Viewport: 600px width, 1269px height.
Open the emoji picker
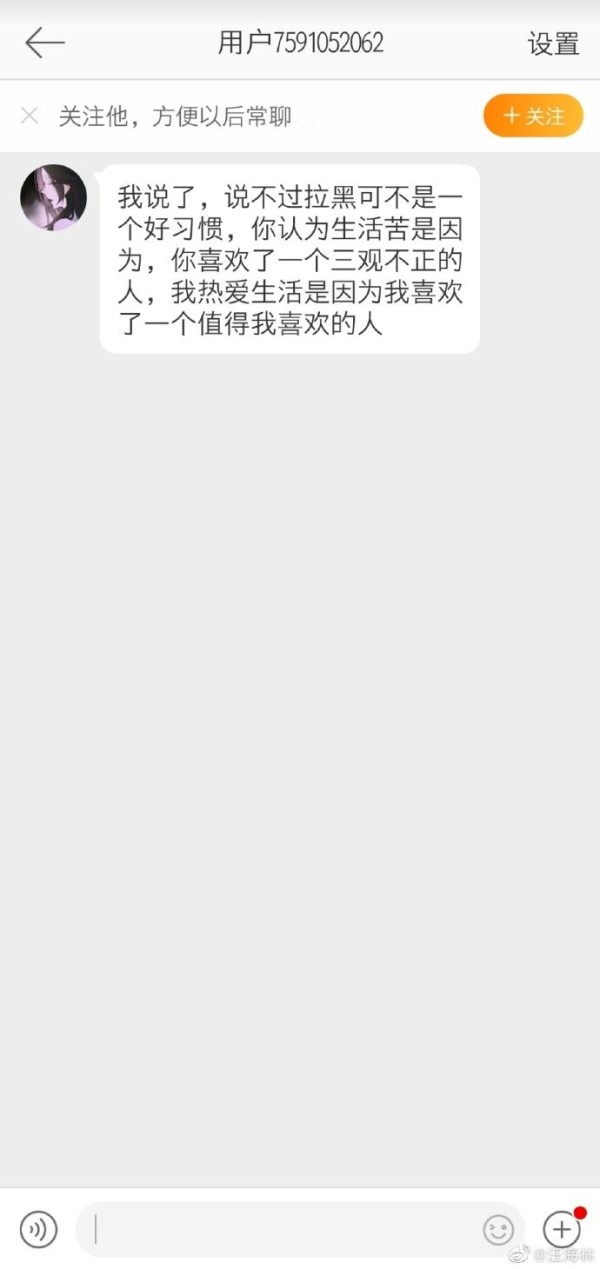point(498,1229)
